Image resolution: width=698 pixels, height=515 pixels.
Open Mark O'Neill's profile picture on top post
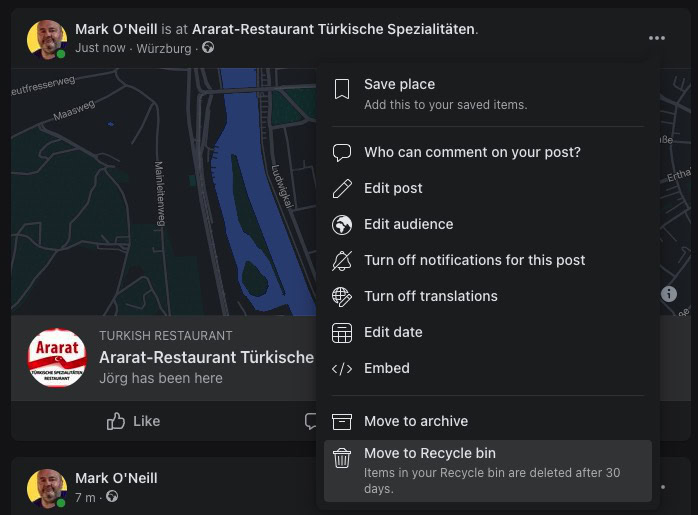pos(47,39)
